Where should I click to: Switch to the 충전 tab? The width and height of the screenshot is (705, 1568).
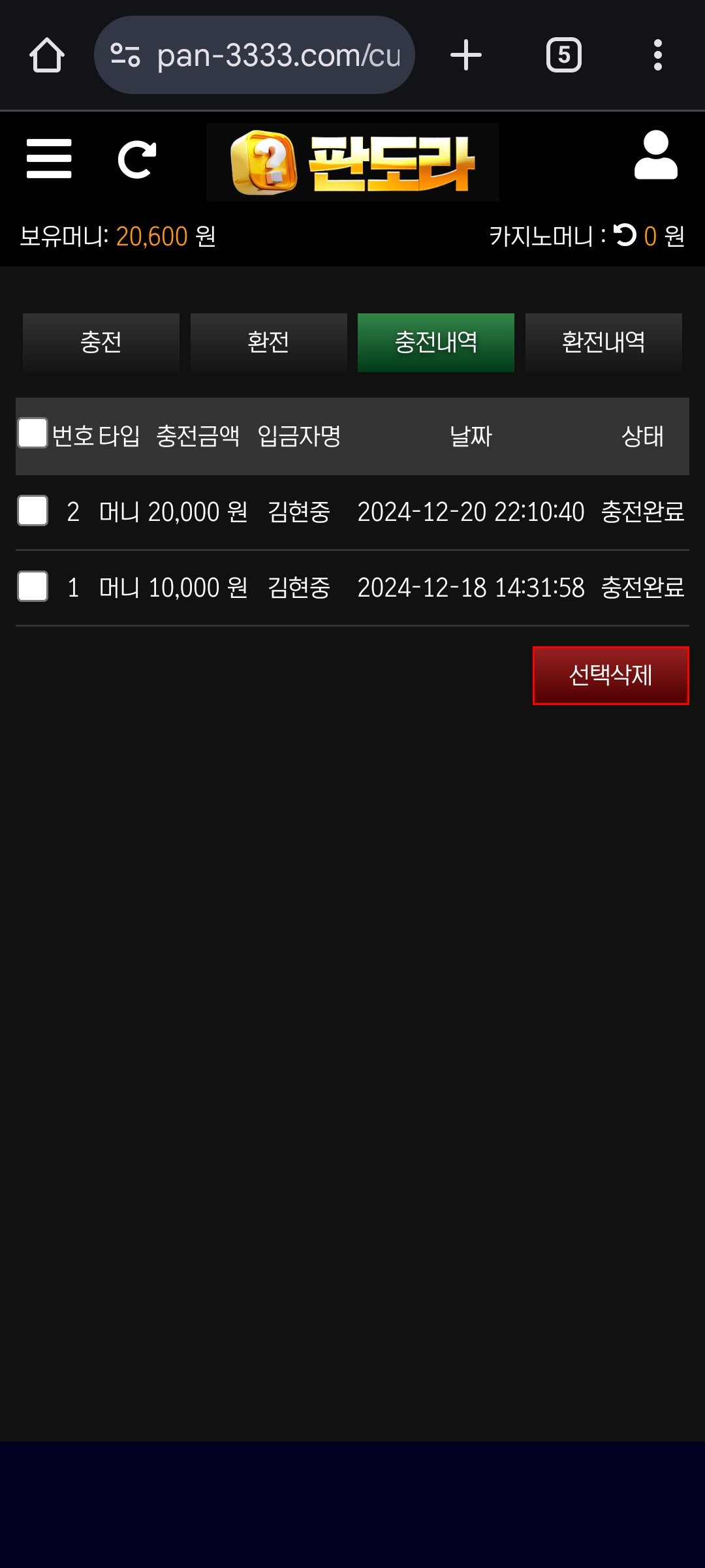click(101, 343)
